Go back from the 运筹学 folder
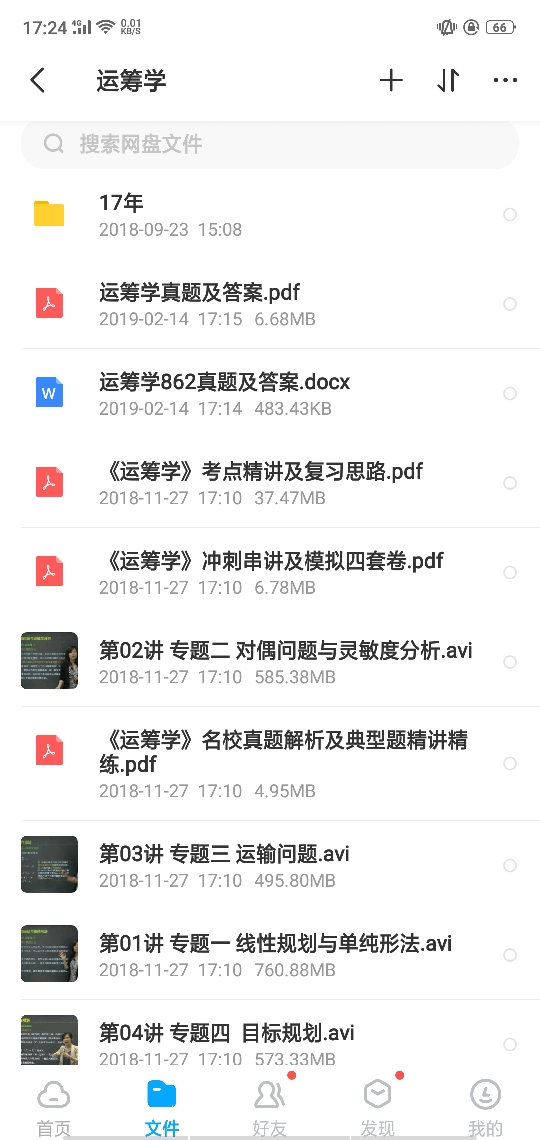The width and height of the screenshot is (540, 1140). click(38, 80)
